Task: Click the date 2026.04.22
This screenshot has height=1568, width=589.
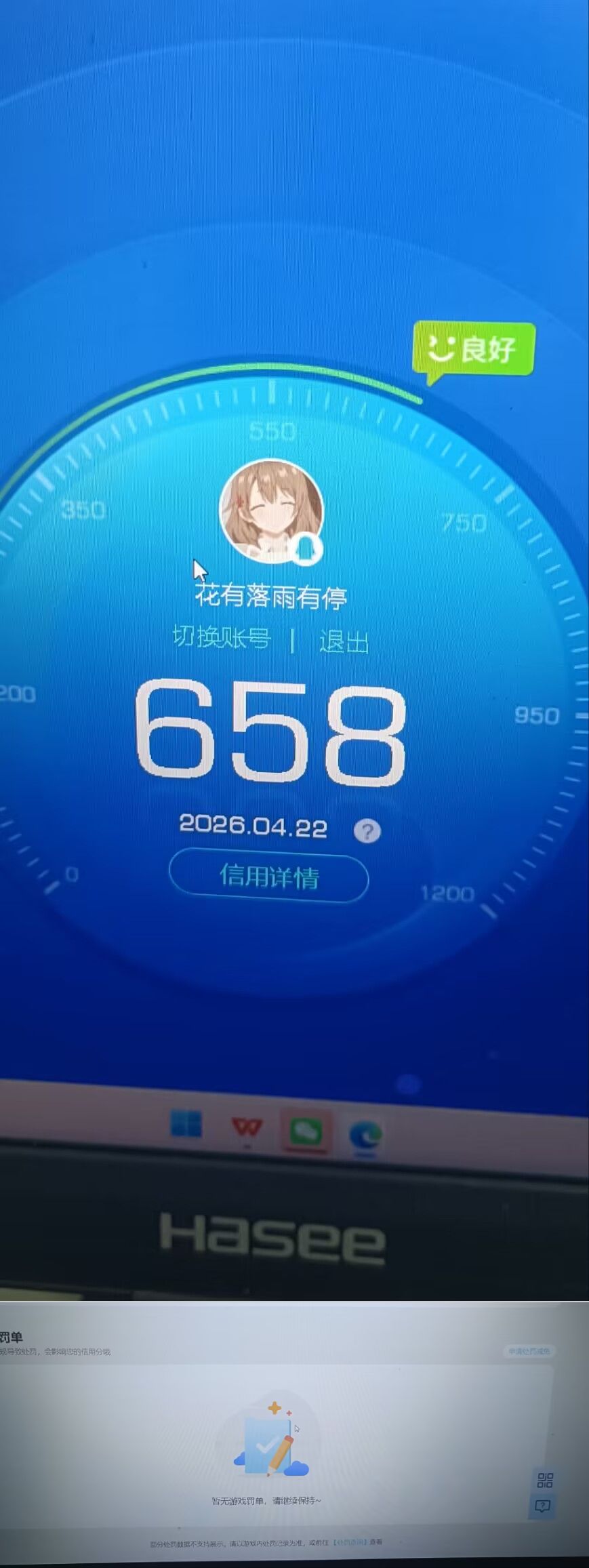Action: (254, 827)
